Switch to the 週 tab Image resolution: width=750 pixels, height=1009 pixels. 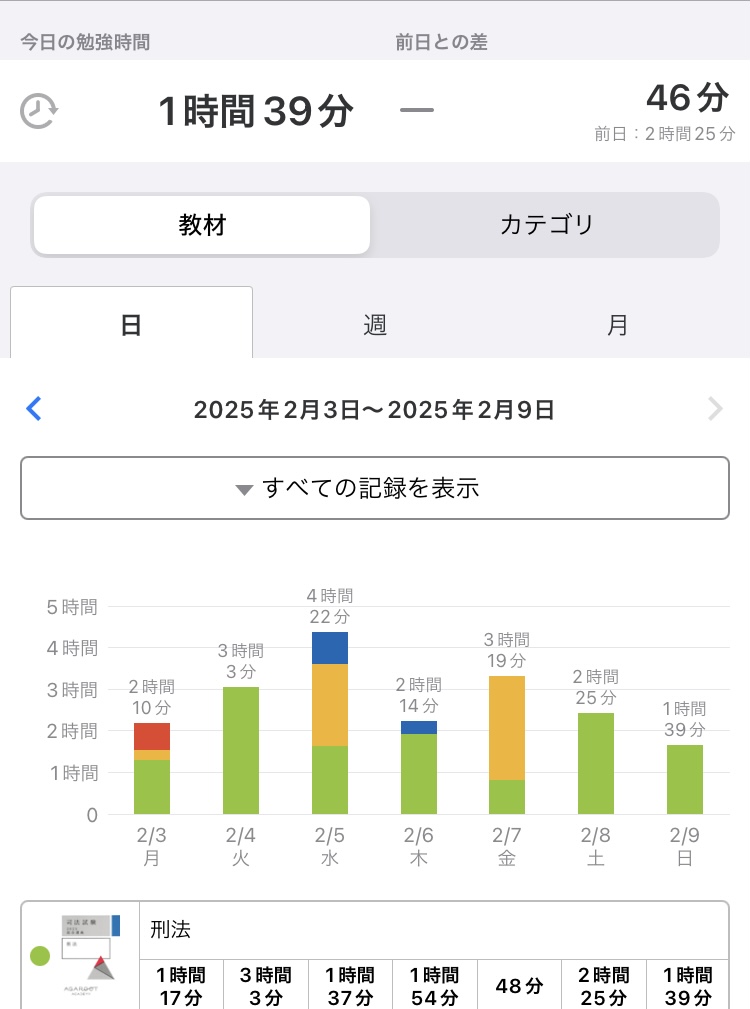tap(375, 325)
